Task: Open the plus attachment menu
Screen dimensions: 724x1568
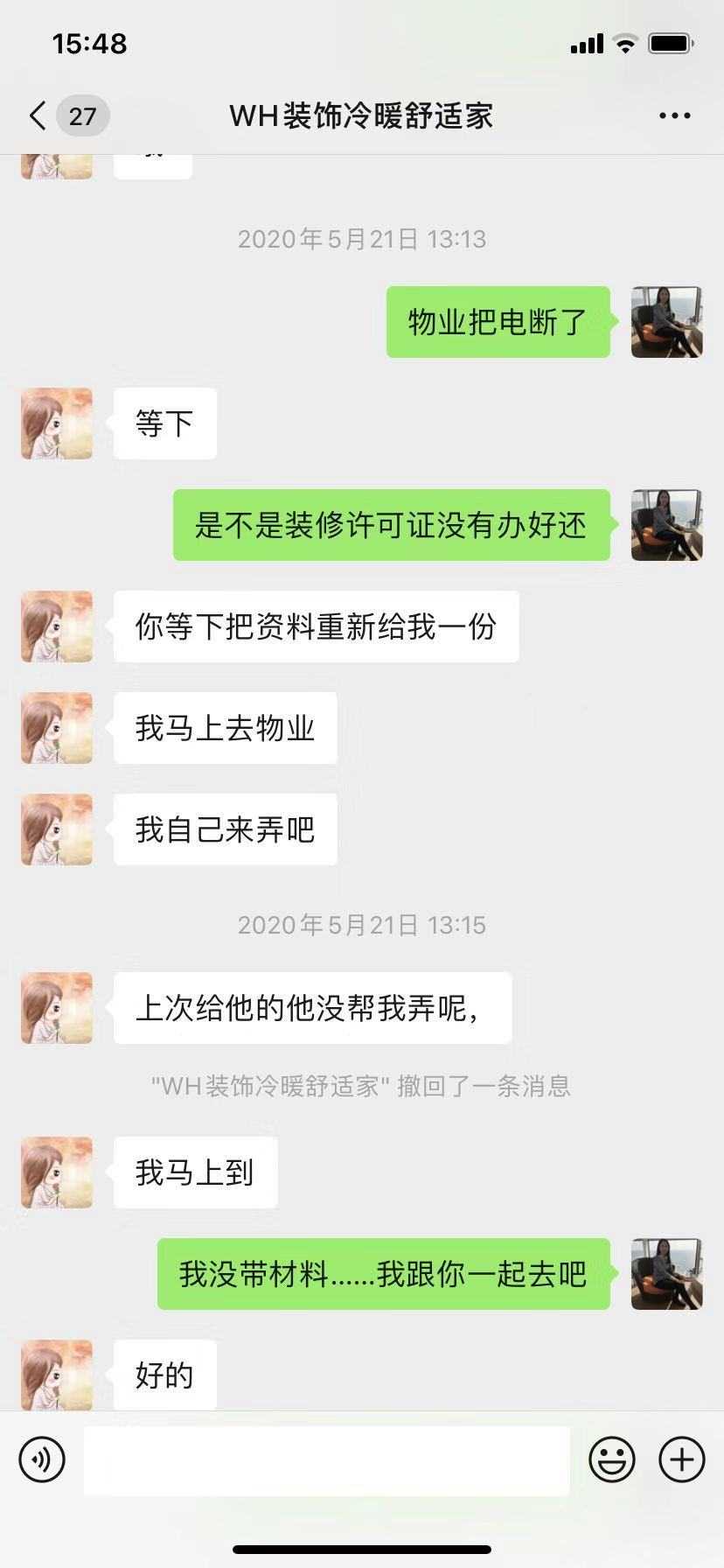Action: pyautogui.click(x=681, y=1459)
